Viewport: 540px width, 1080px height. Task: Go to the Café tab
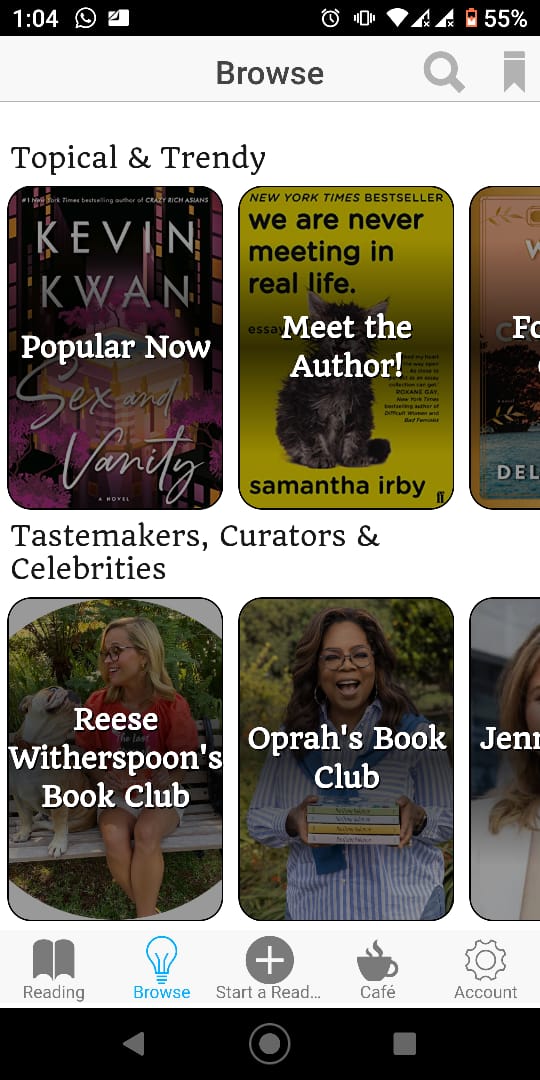pyautogui.click(x=377, y=970)
